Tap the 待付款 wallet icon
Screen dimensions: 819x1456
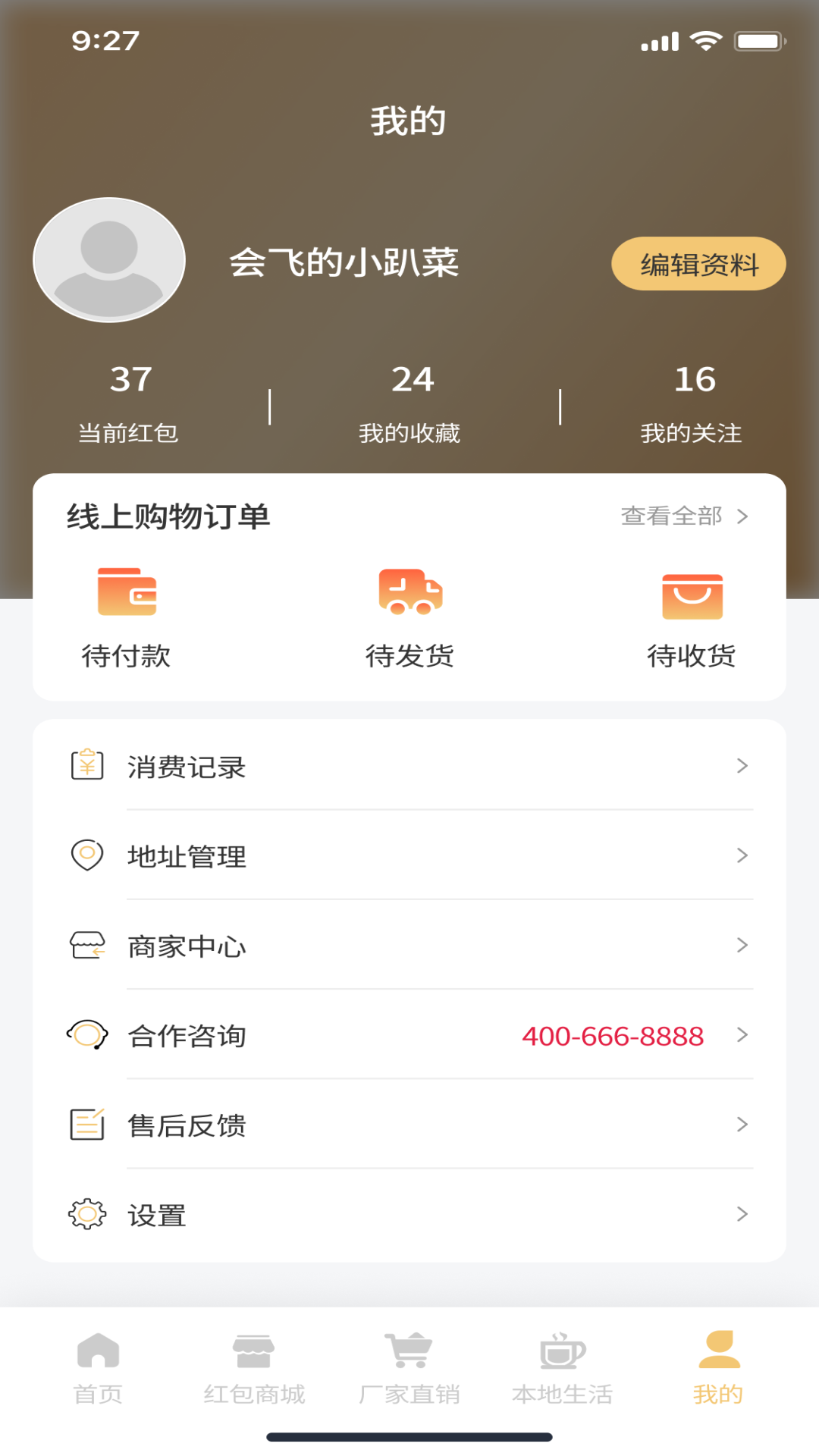click(x=127, y=593)
